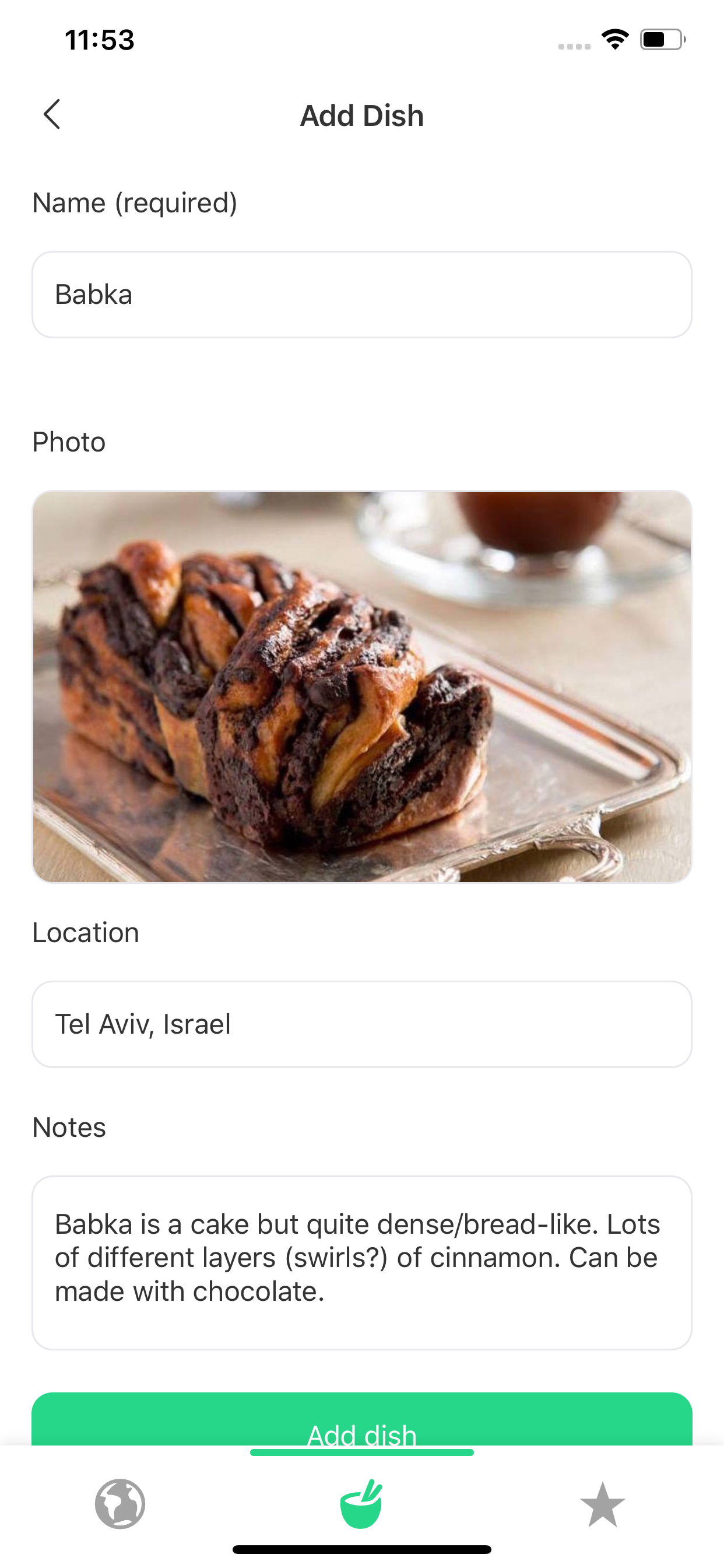Click the Name field containing Babka
Viewport: 724px width, 1568px height.
(x=361, y=294)
